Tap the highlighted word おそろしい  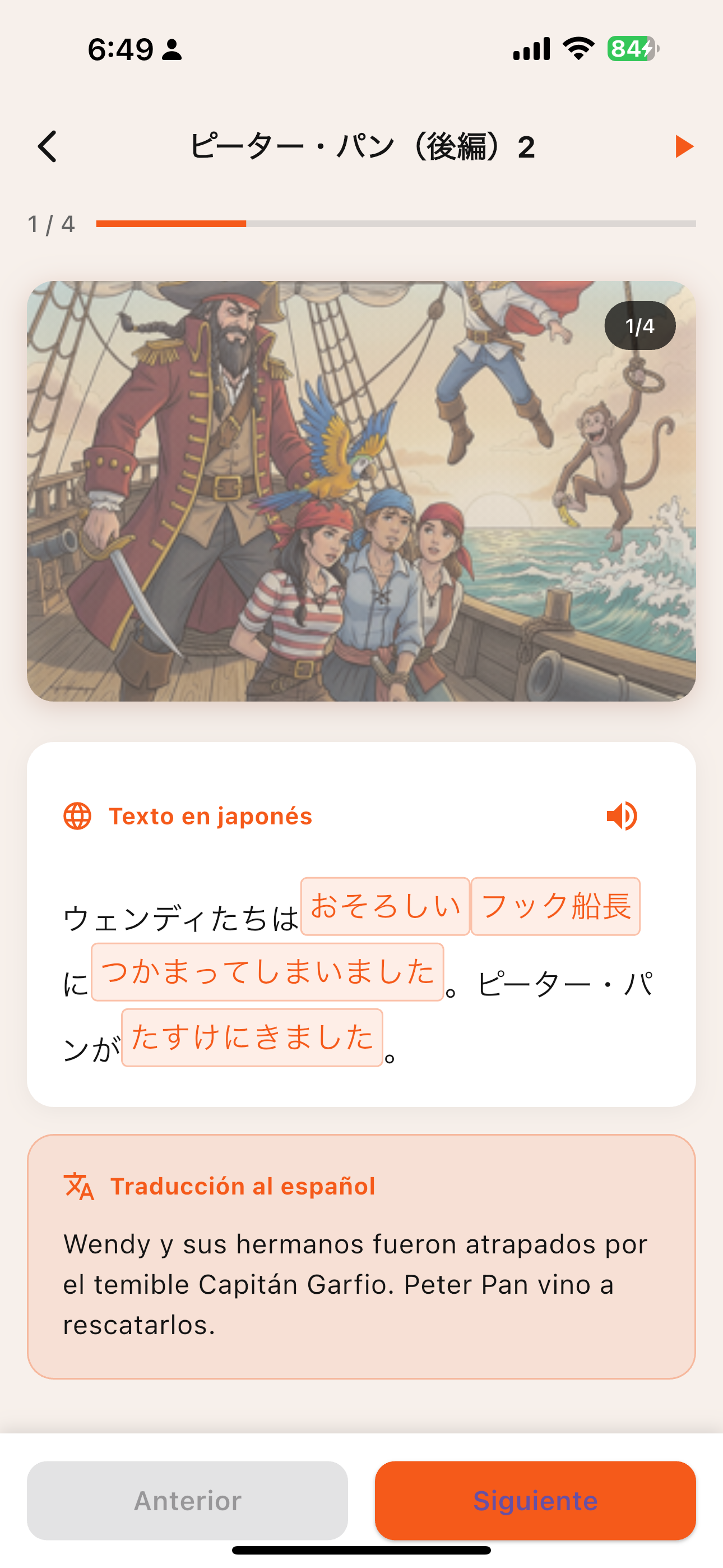(385, 906)
